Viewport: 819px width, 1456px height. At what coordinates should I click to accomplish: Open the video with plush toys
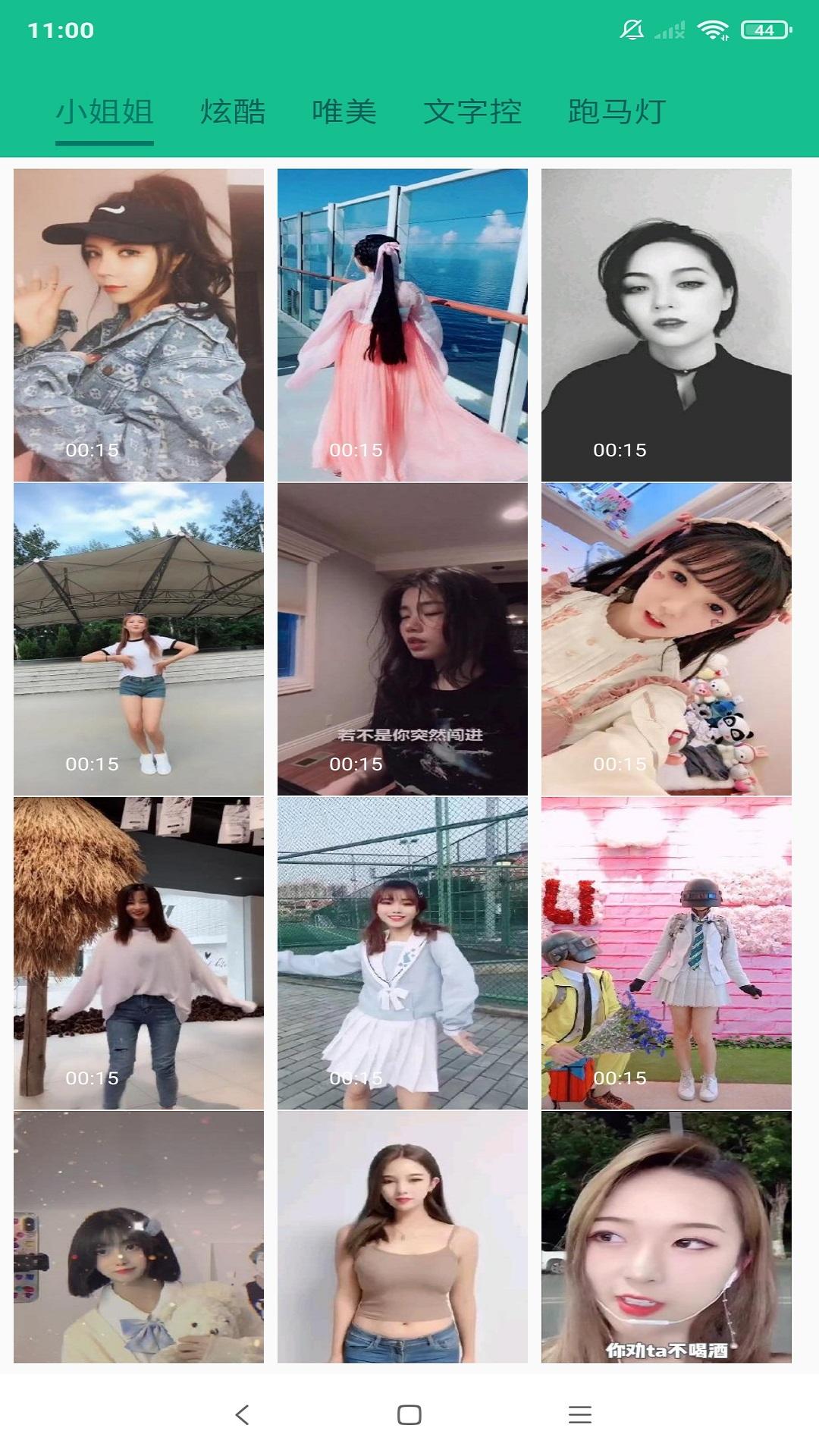tap(667, 639)
